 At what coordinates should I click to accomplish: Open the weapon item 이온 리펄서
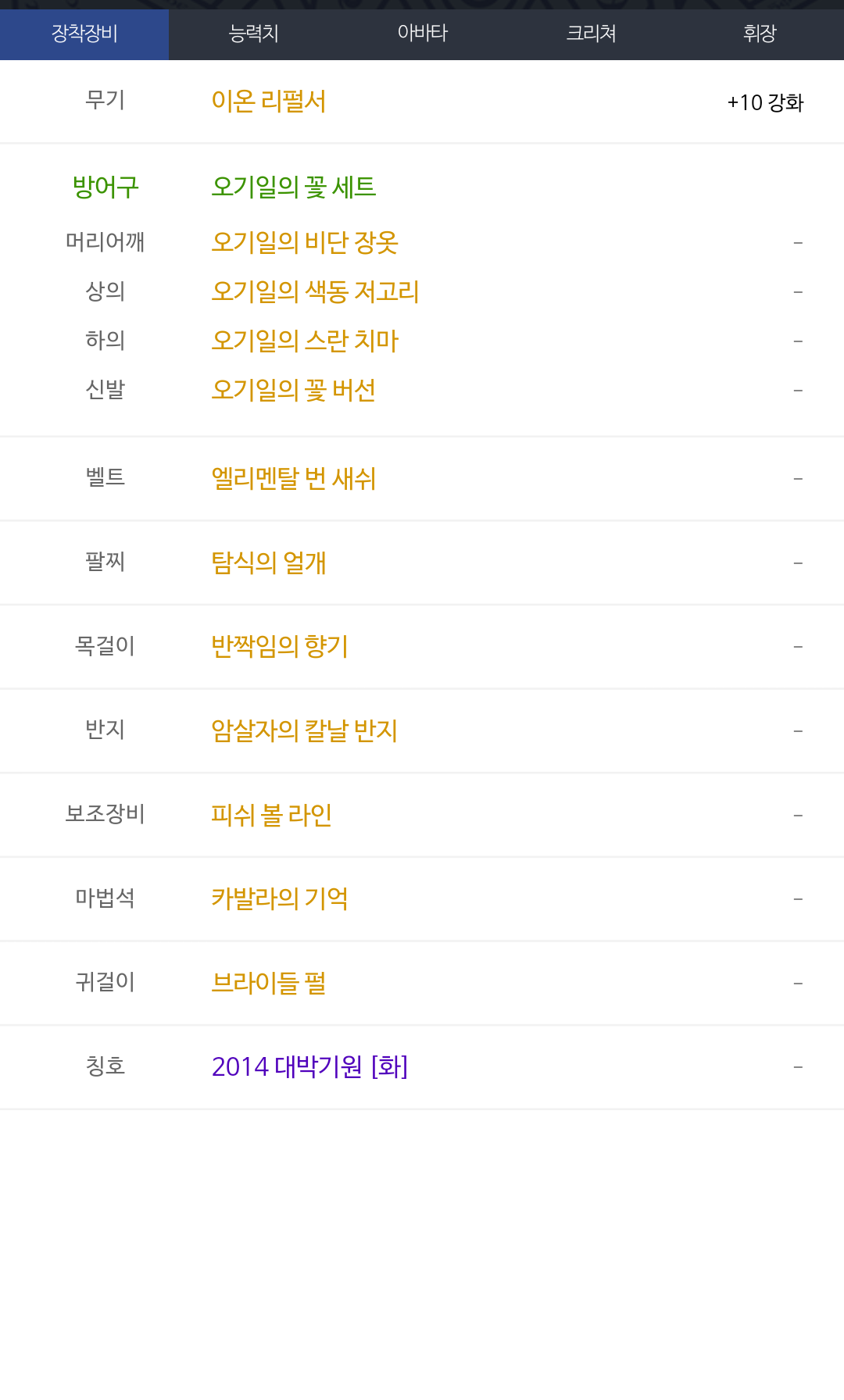(268, 102)
